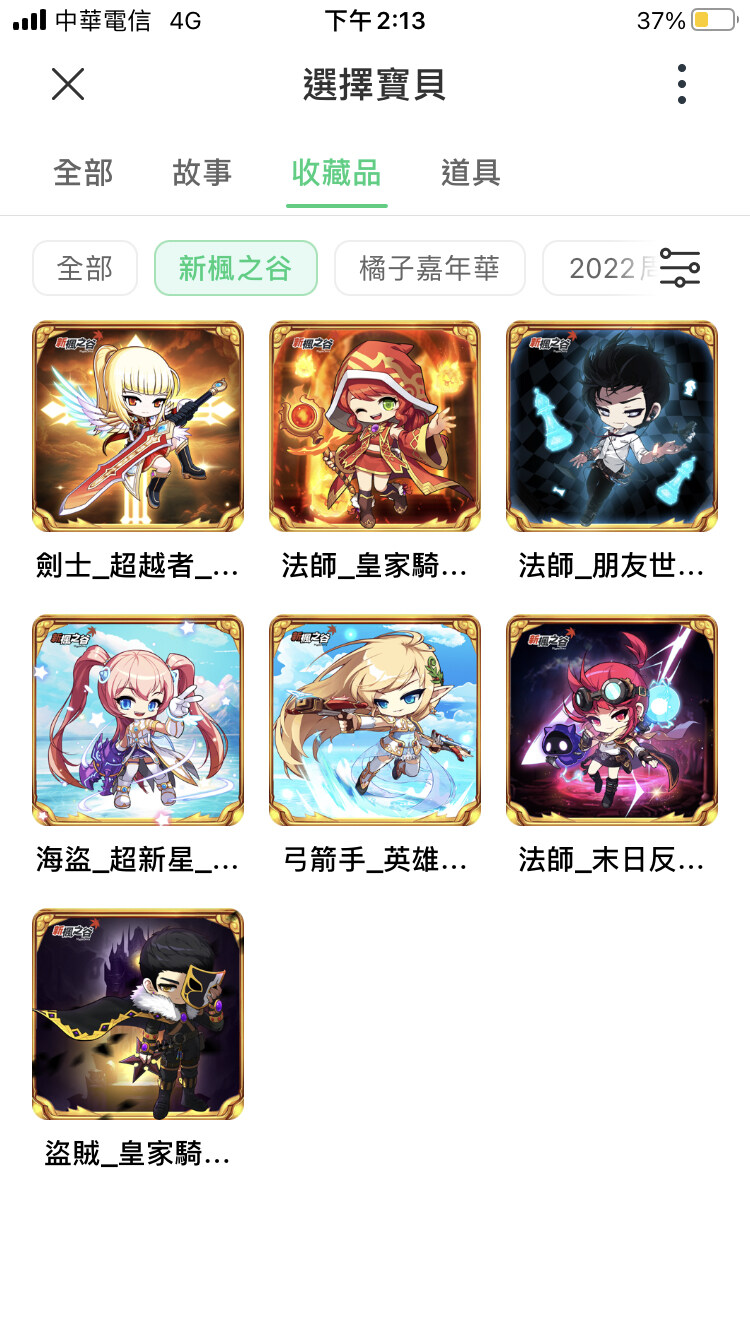Filter by 橘子嘉年華 chip

coord(429,268)
